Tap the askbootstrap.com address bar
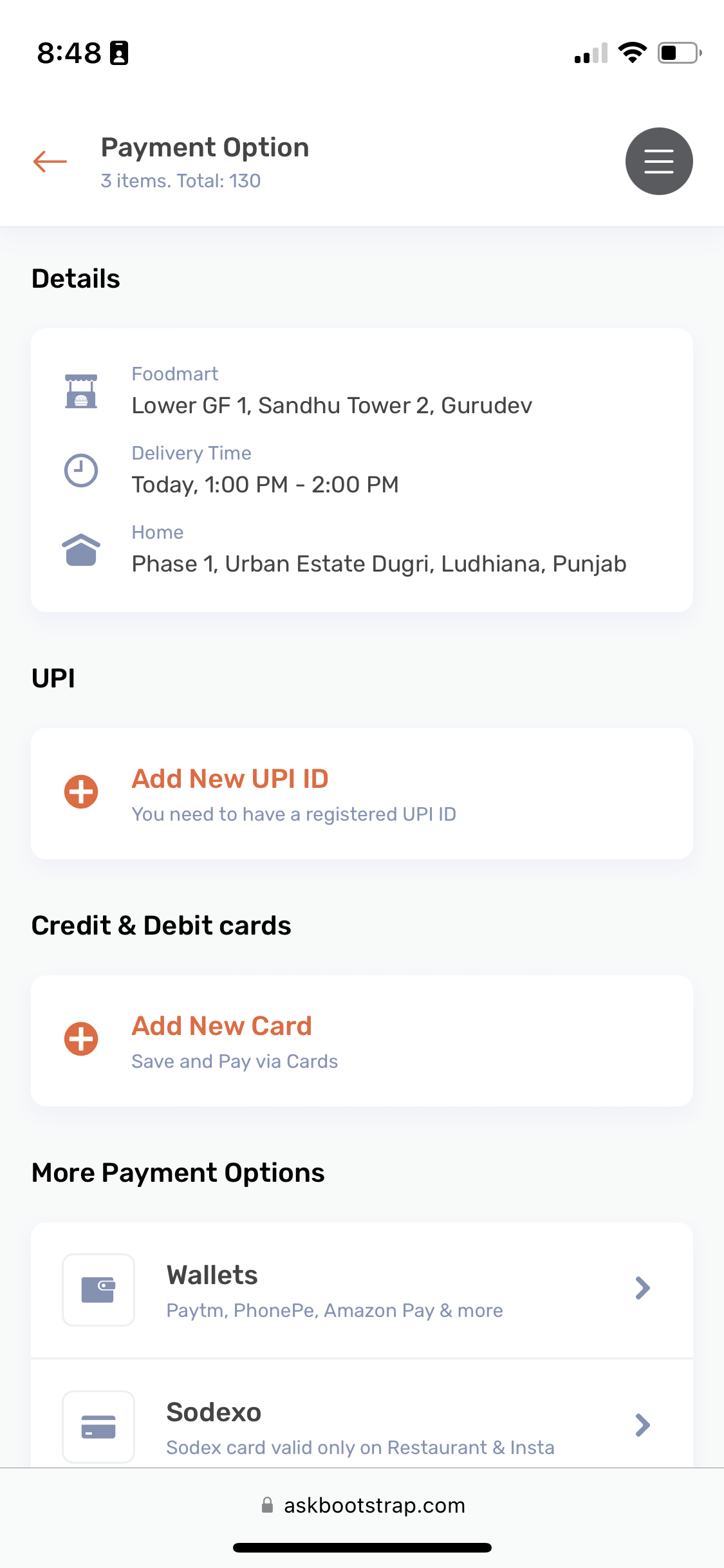724x1568 pixels. (x=362, y=1506)
